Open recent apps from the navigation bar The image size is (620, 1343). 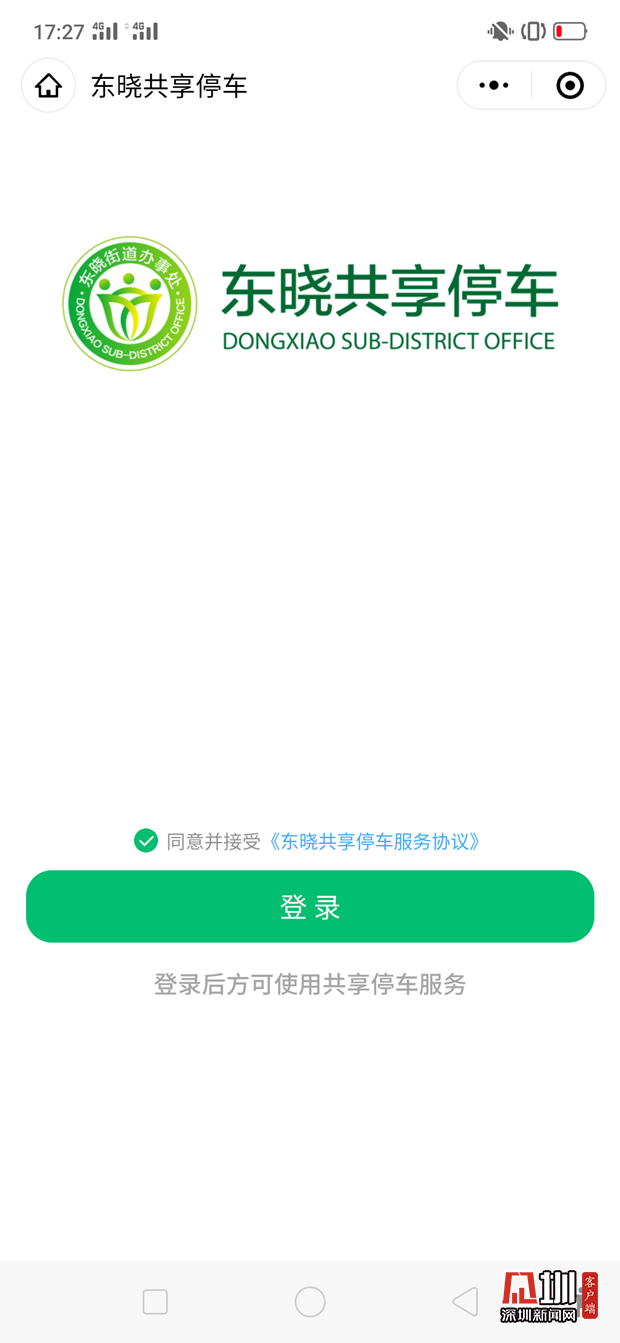click(x=155, y=1301)
